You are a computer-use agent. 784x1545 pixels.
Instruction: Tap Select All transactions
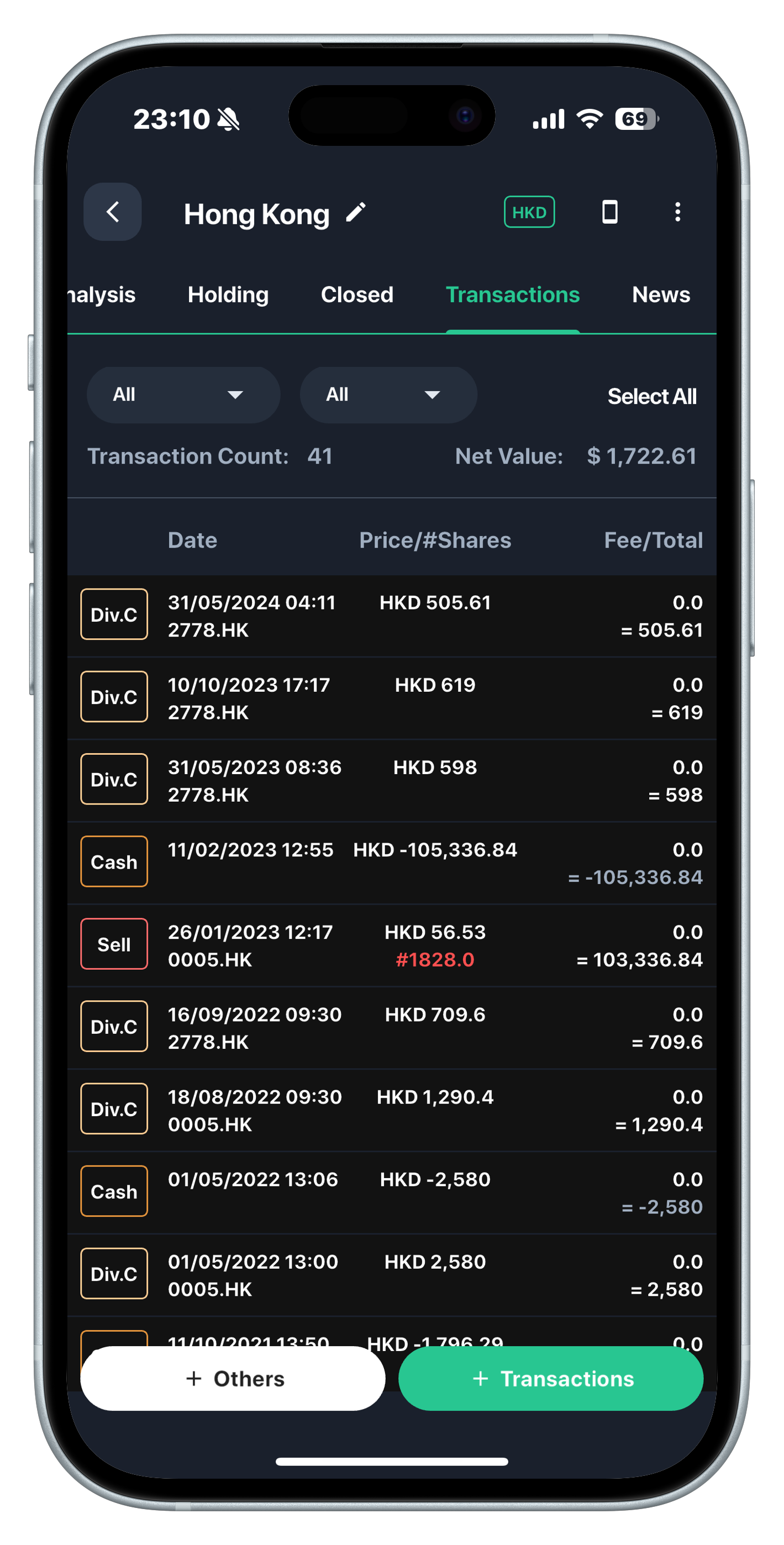click(x=651, y=396)
